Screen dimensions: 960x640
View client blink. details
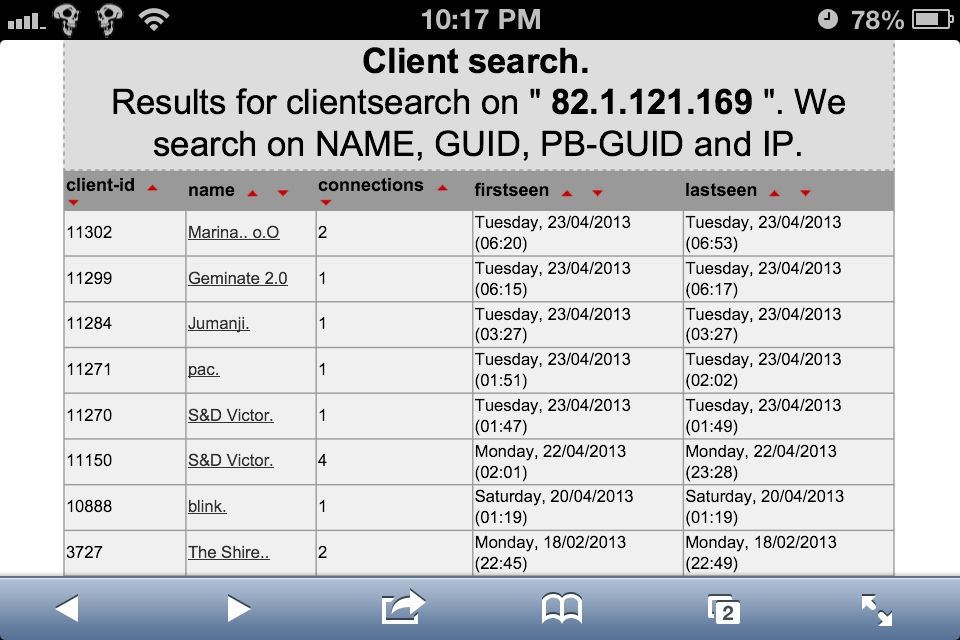click(207, 506)
